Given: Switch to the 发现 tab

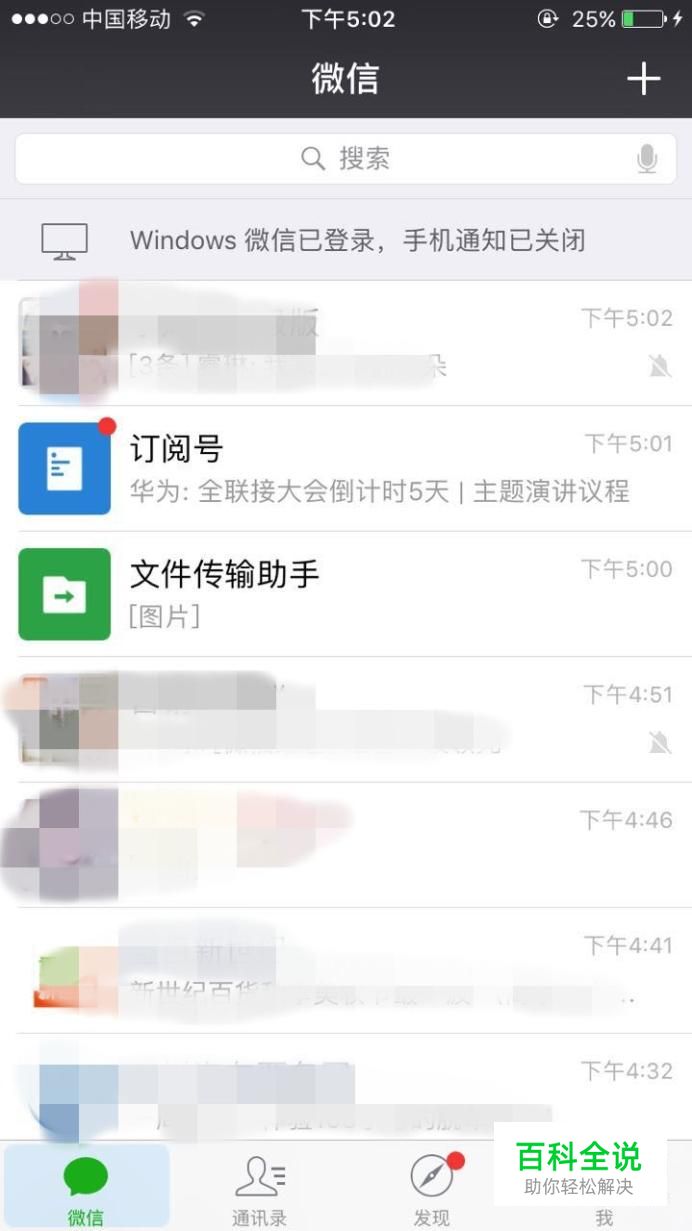Looking at the screenshot, I should coord(432,1188).
